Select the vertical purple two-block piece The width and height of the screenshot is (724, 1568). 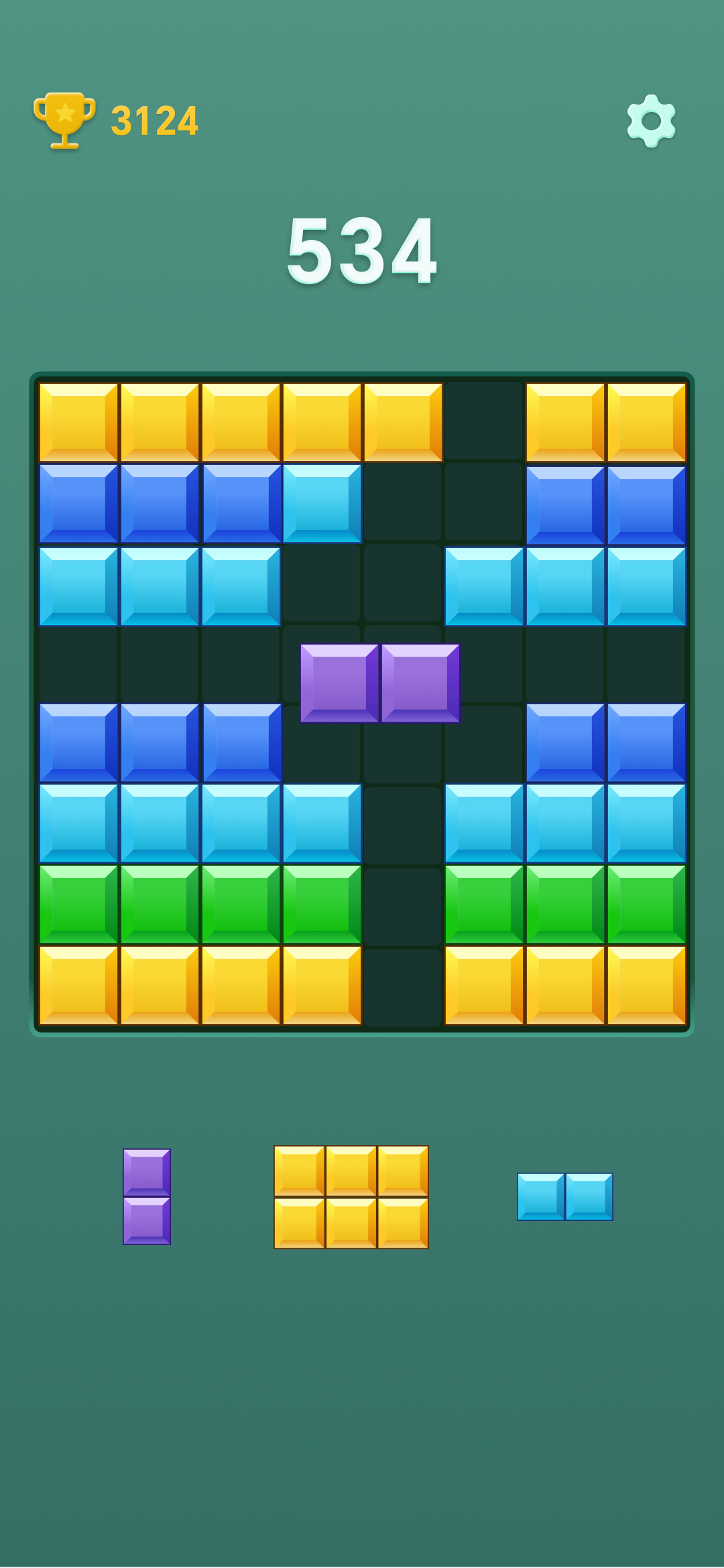pos(147,1197)
